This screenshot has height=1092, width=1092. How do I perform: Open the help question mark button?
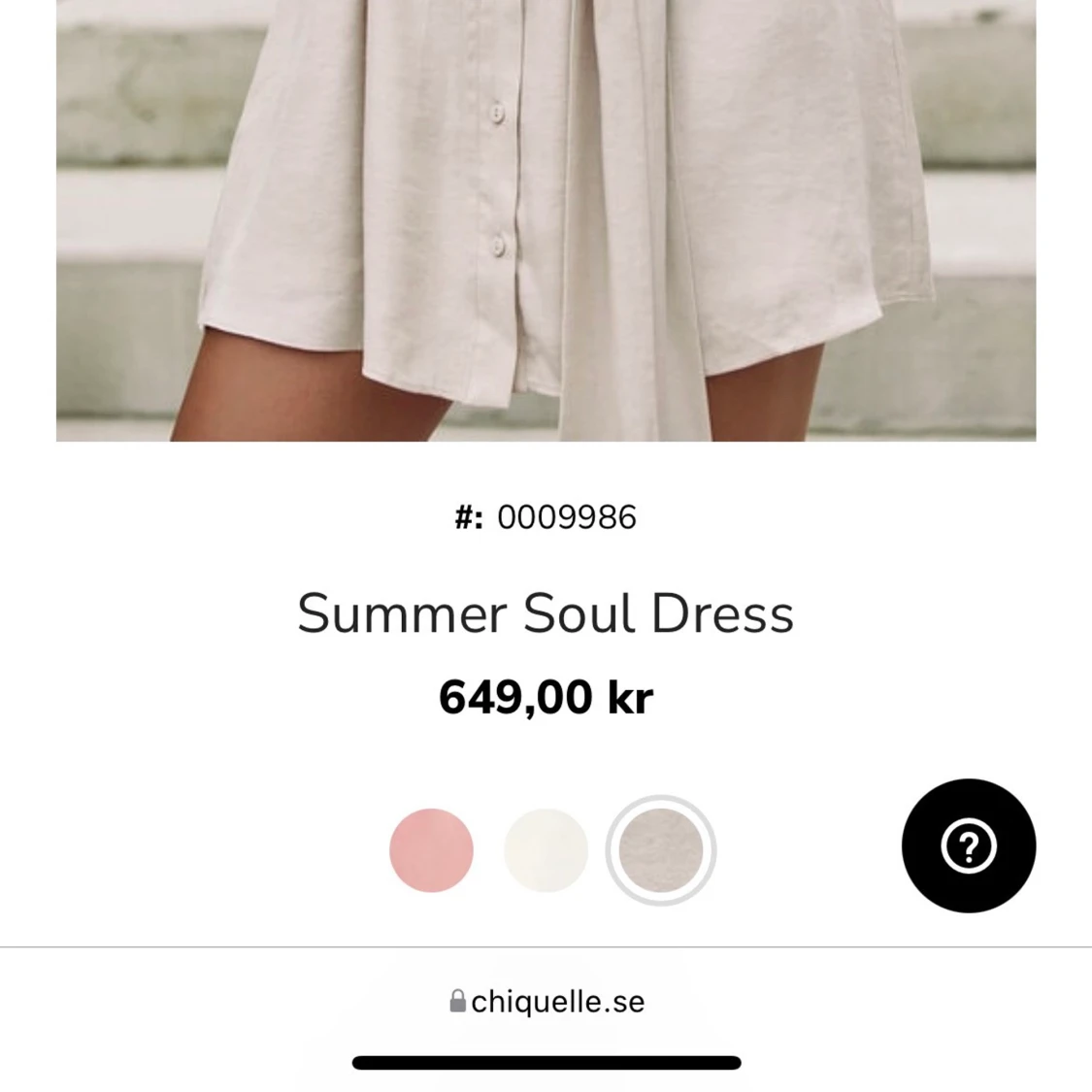click(968, 845)
